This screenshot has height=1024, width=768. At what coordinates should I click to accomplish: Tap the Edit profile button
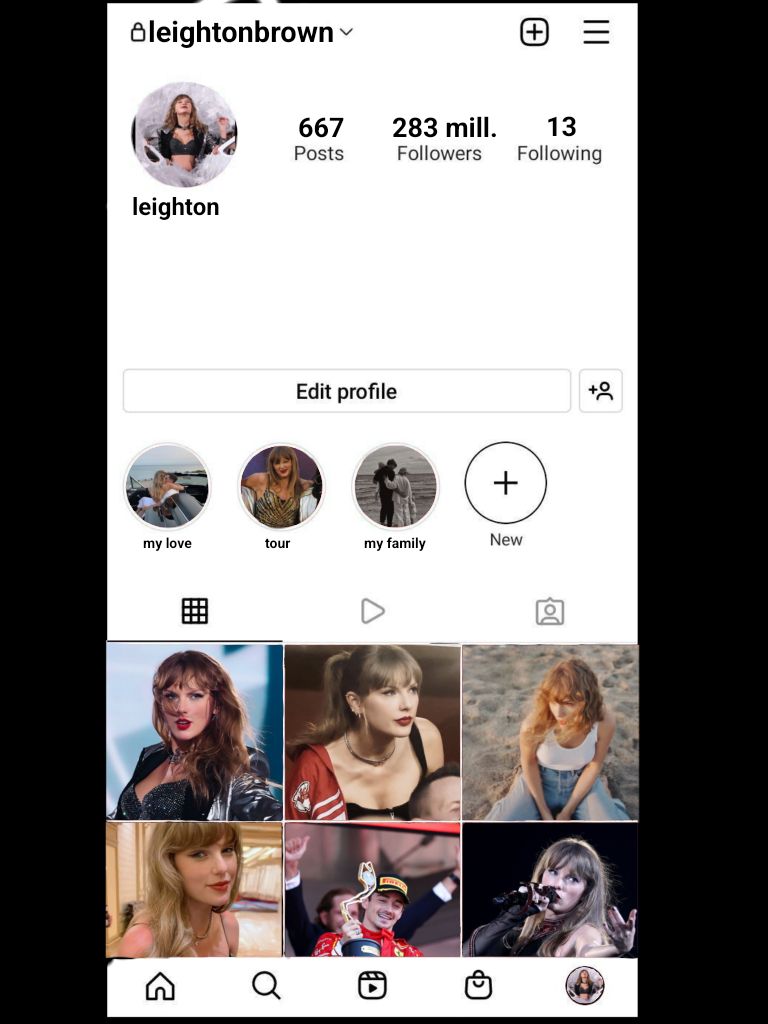pyautogui.click(x=346, y=391)
